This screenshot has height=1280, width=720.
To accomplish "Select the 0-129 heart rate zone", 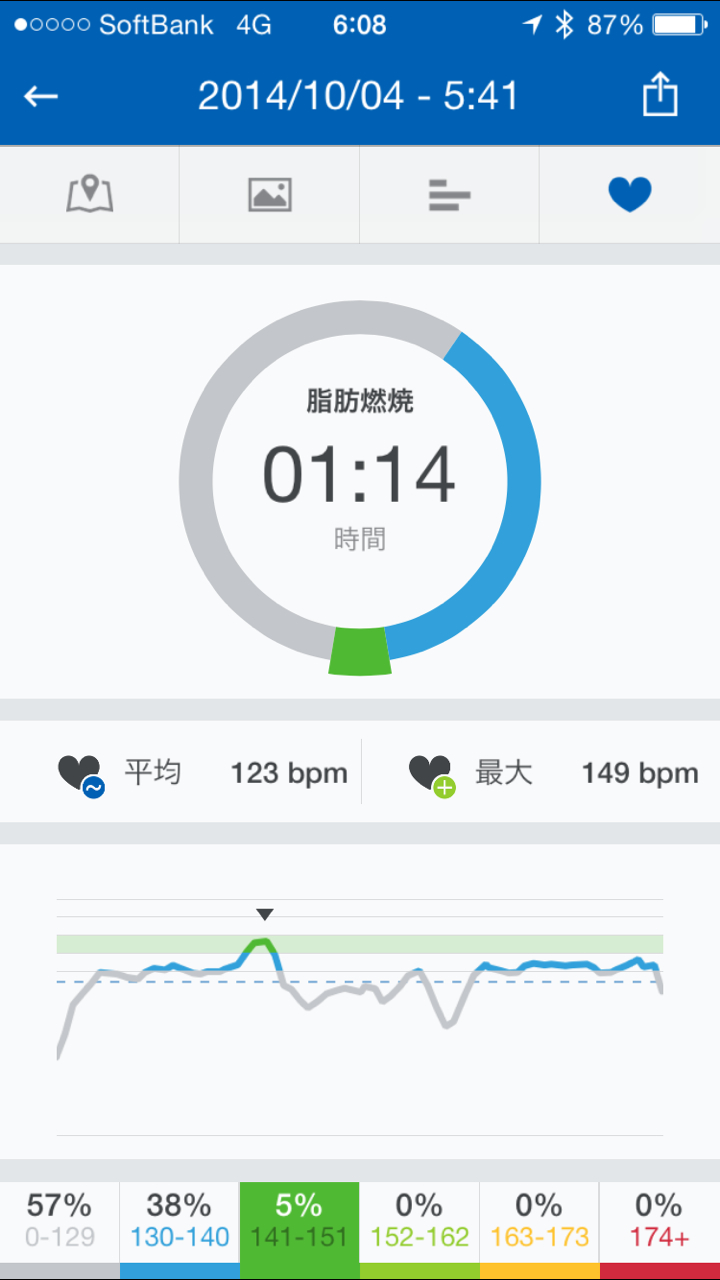I will point(60,1230).
